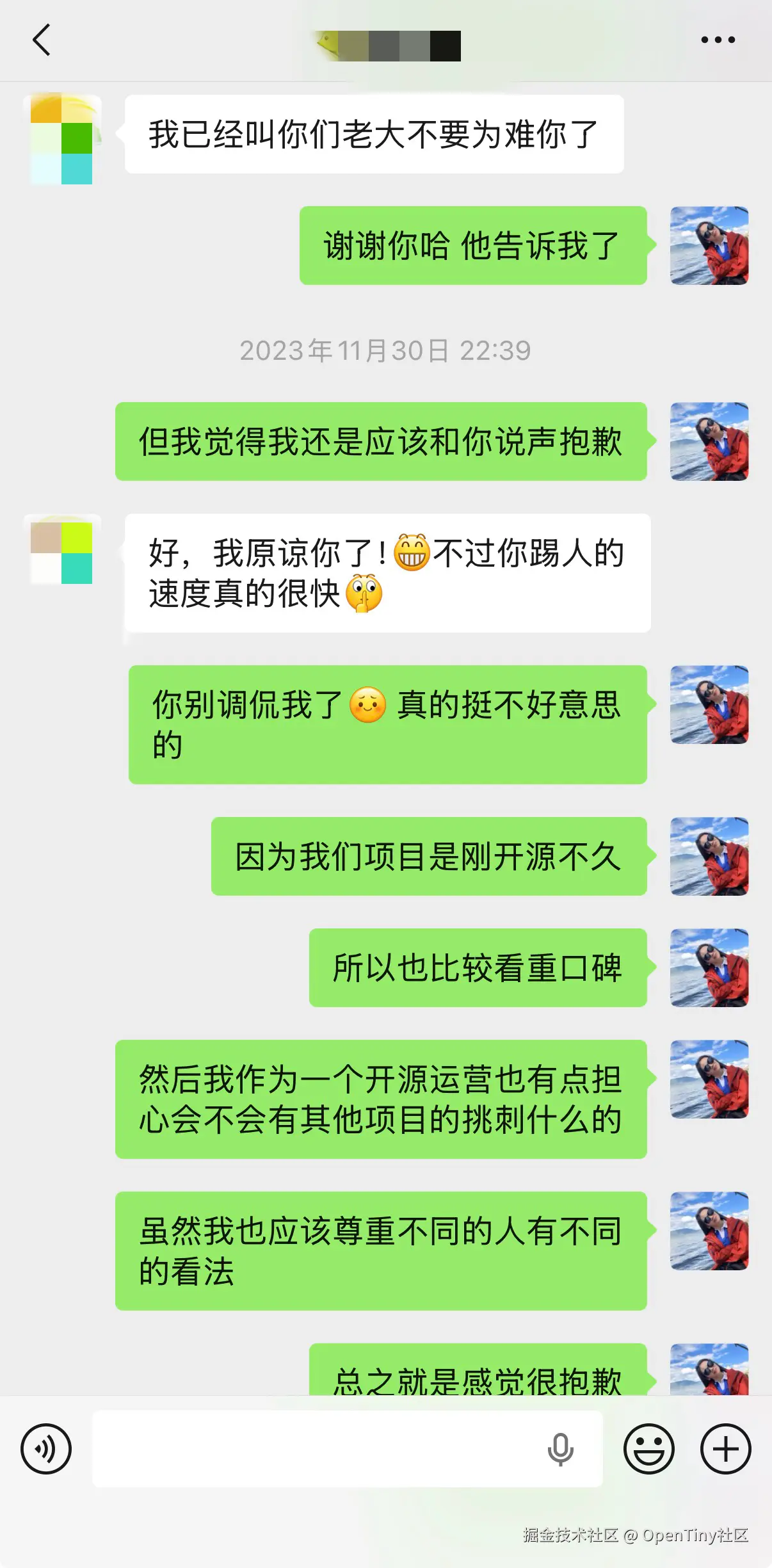Open the emoji sticker panel
This screenshot has width=772, height=1568.
[648, 1448]
